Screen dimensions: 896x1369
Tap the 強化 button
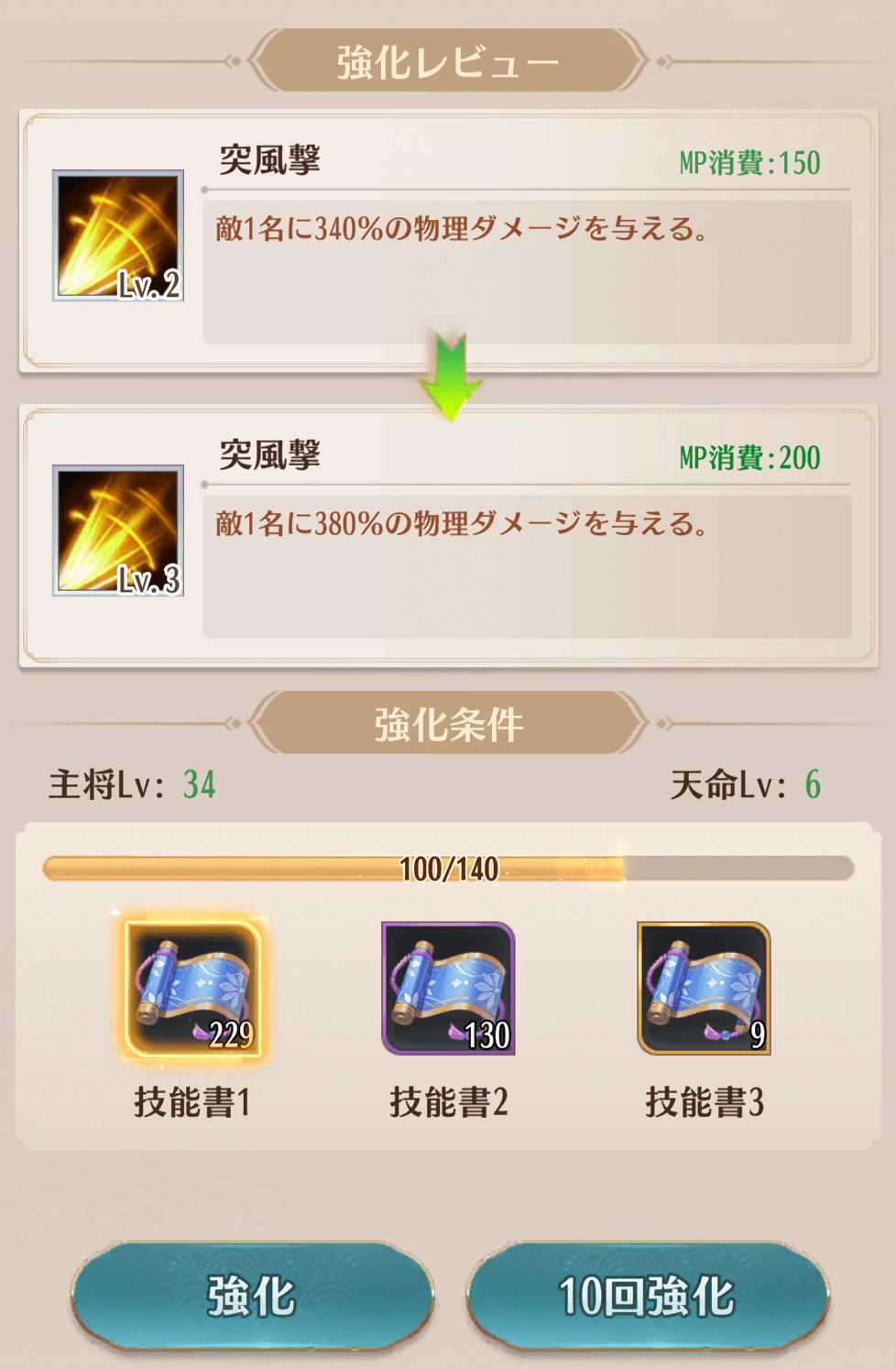[x=252, y=1296]
